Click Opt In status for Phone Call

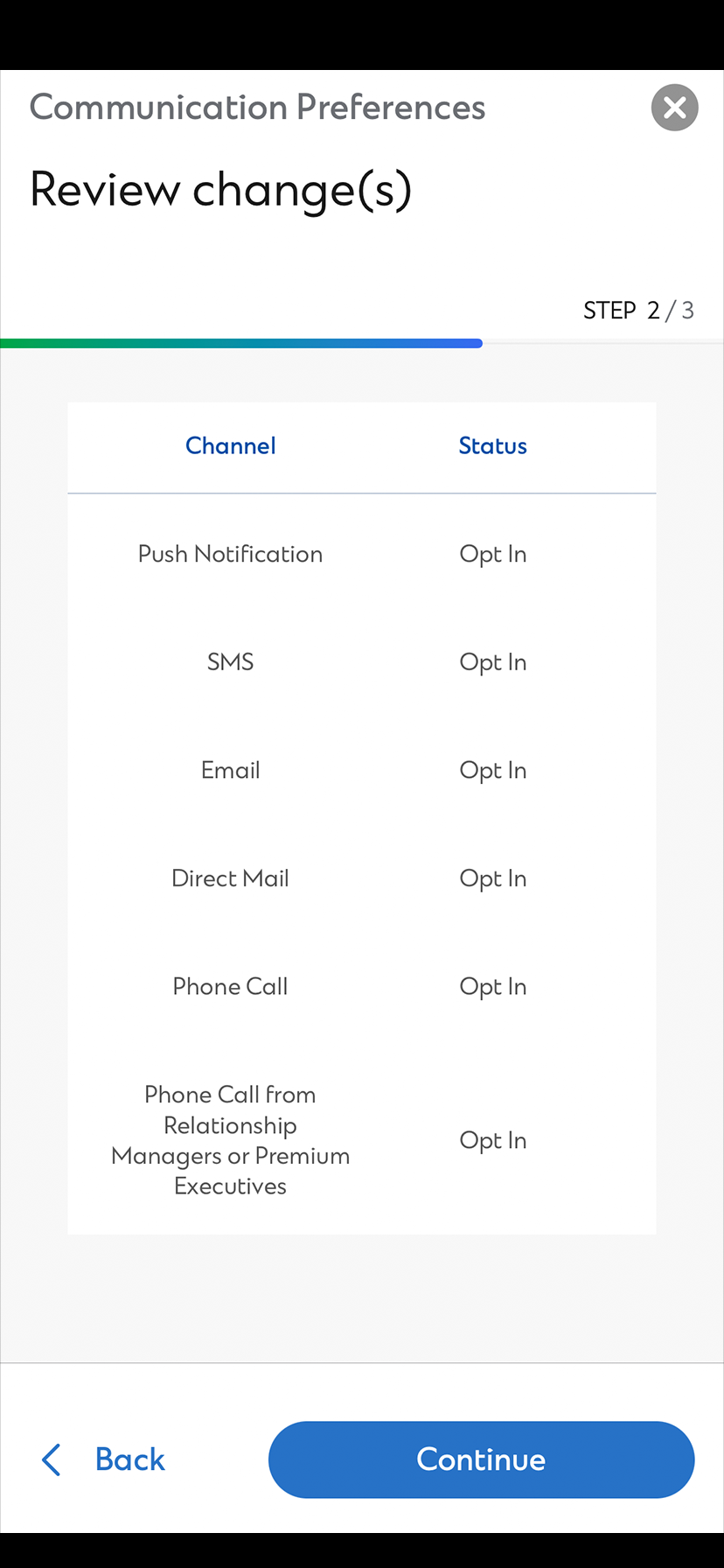pos(492,986)
